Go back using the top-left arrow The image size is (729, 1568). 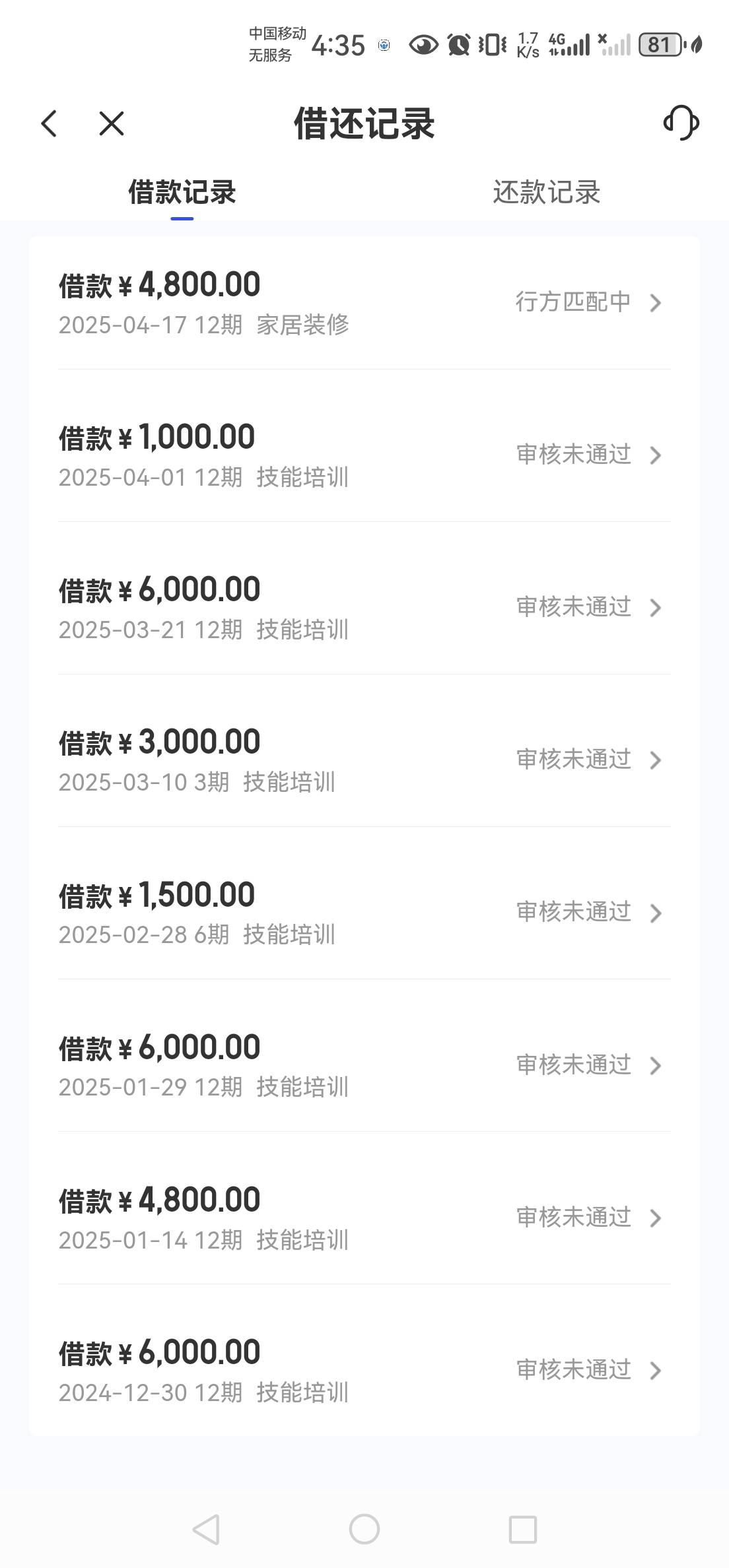(50, 123)
